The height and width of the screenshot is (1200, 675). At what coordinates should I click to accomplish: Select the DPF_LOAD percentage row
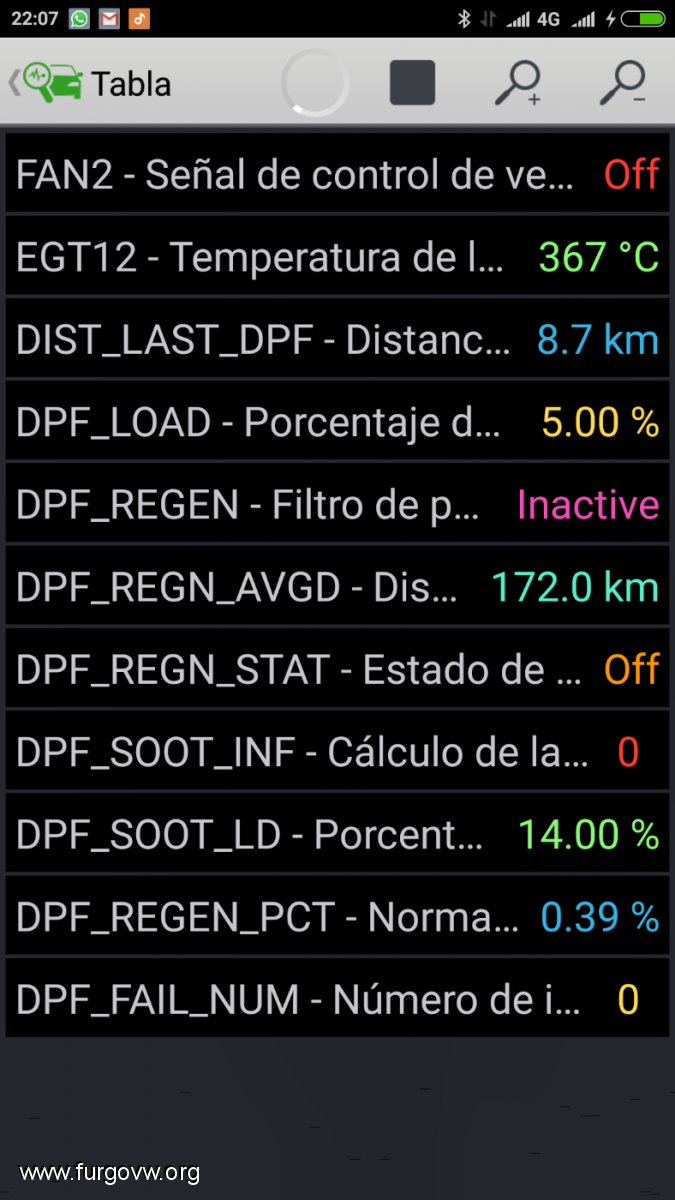tap(337, 421)
